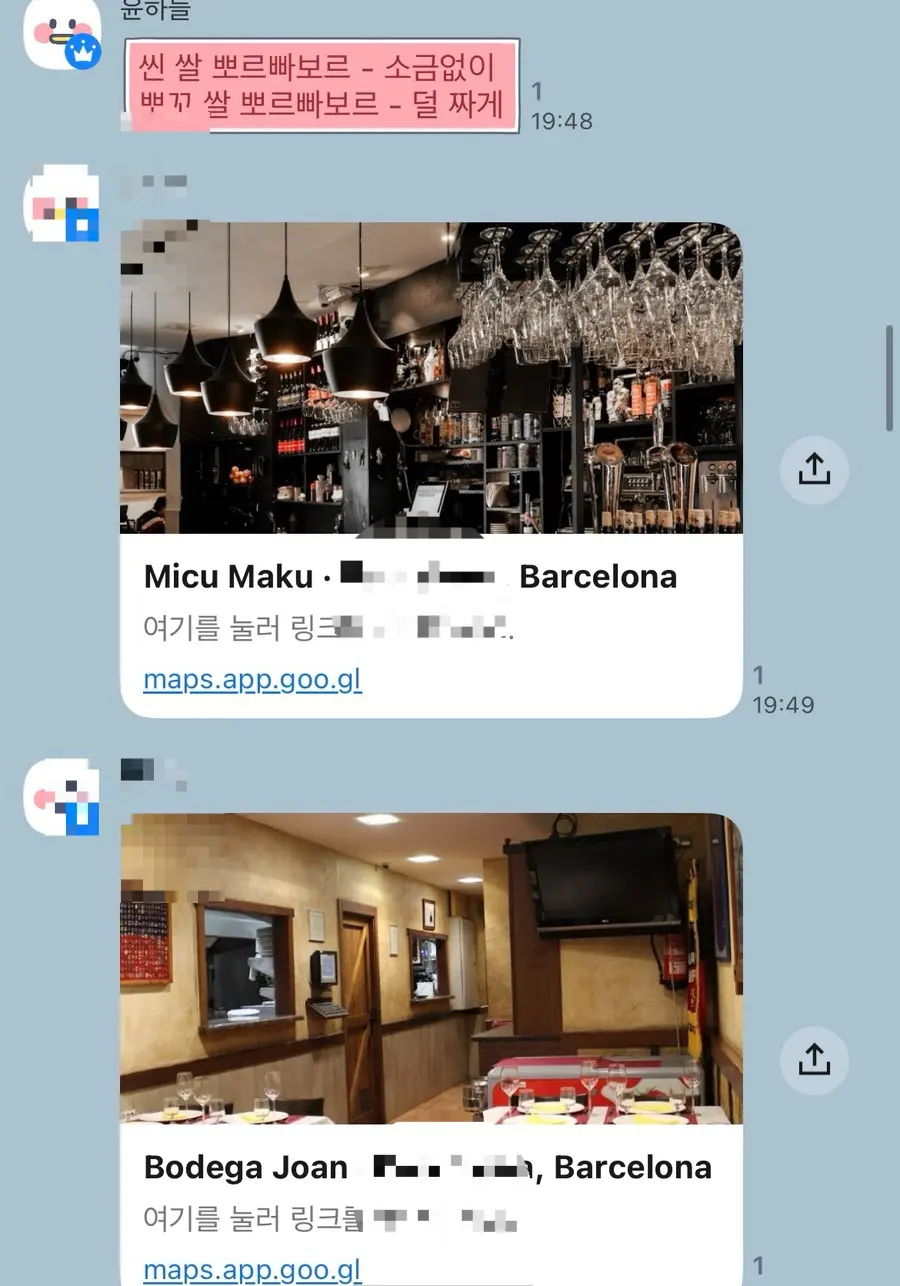Share the Micu Maku message
This screenshot has width=900, height=1286.
[814, 469]
